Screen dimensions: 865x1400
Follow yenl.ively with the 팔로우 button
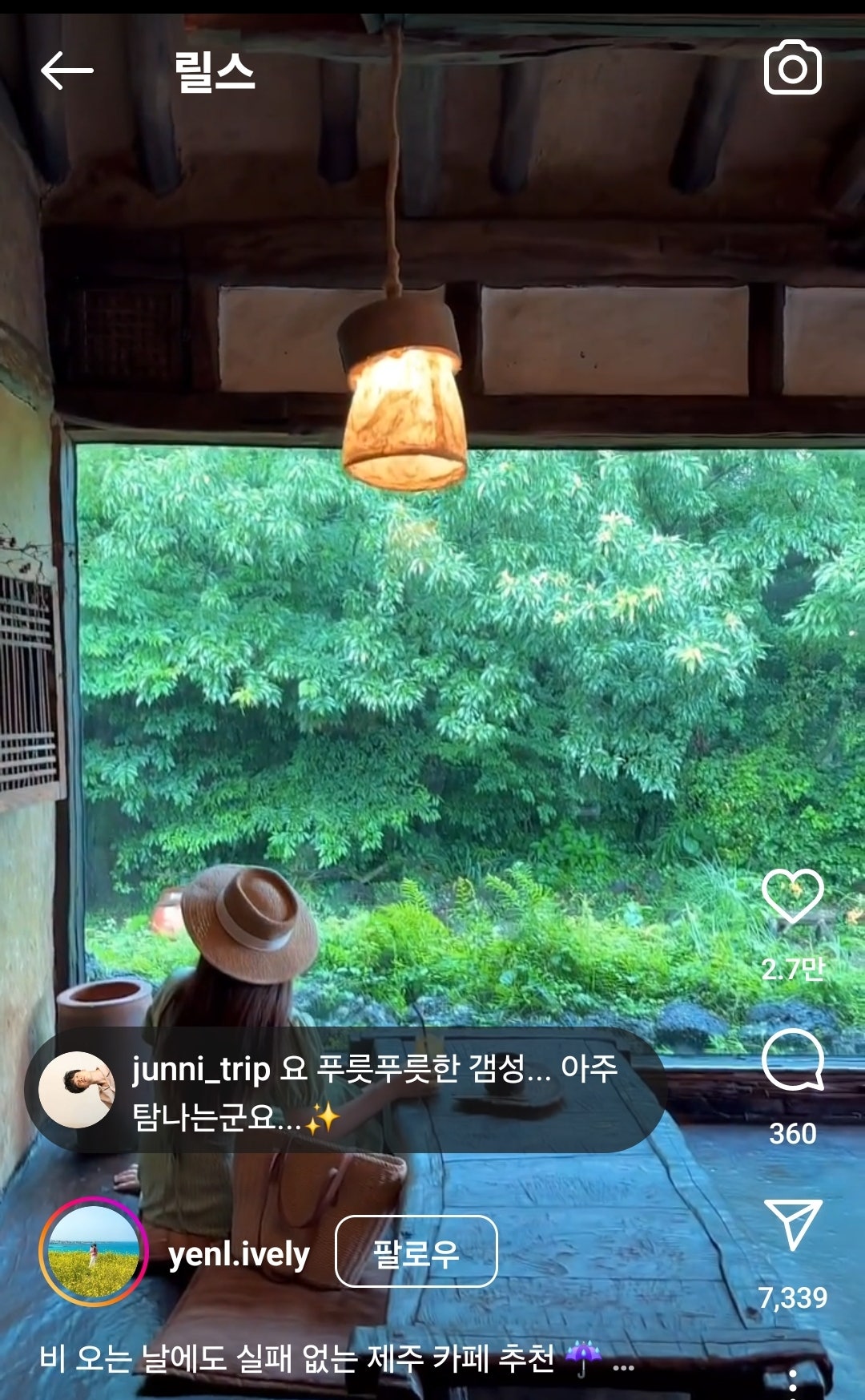[416, 1252]
